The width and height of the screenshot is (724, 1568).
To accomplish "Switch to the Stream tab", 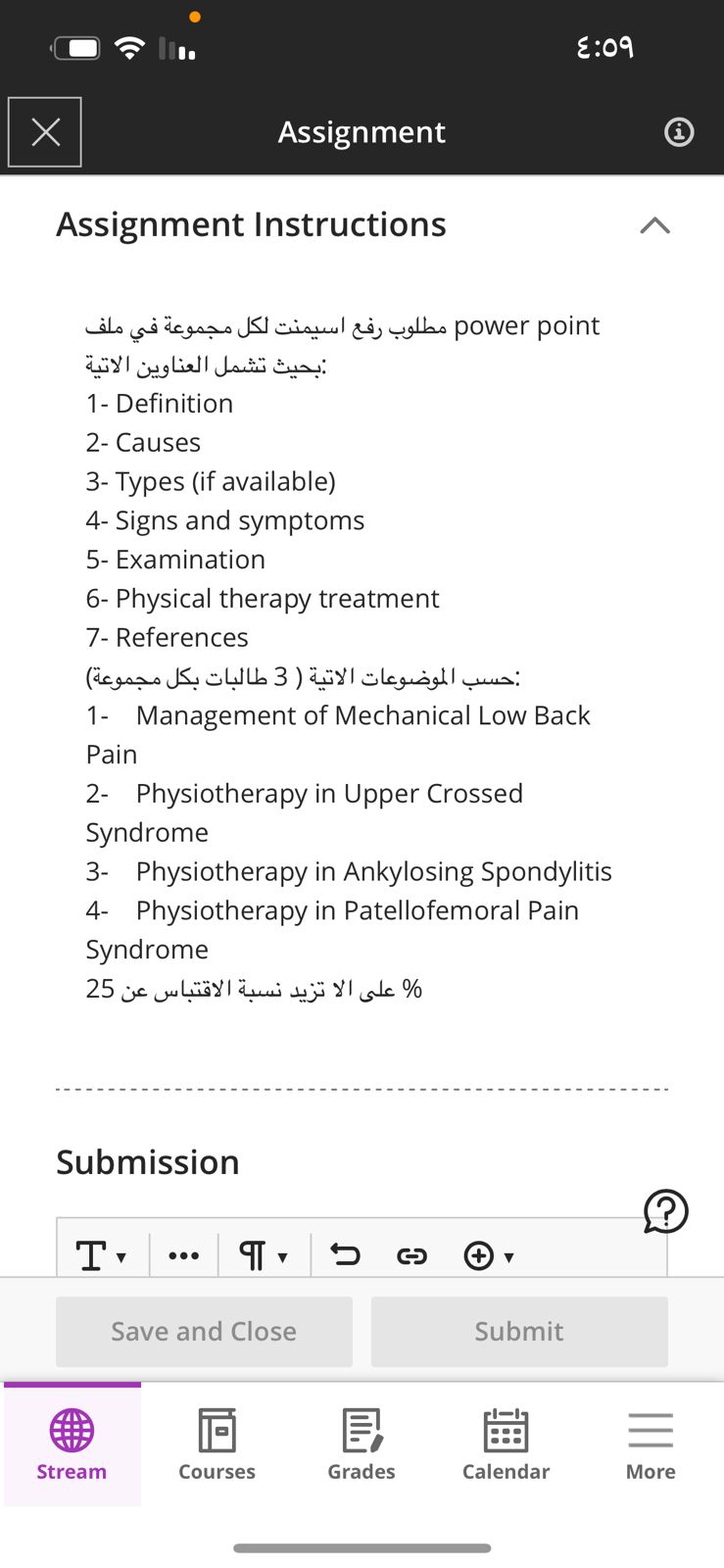I will 72,1444.
